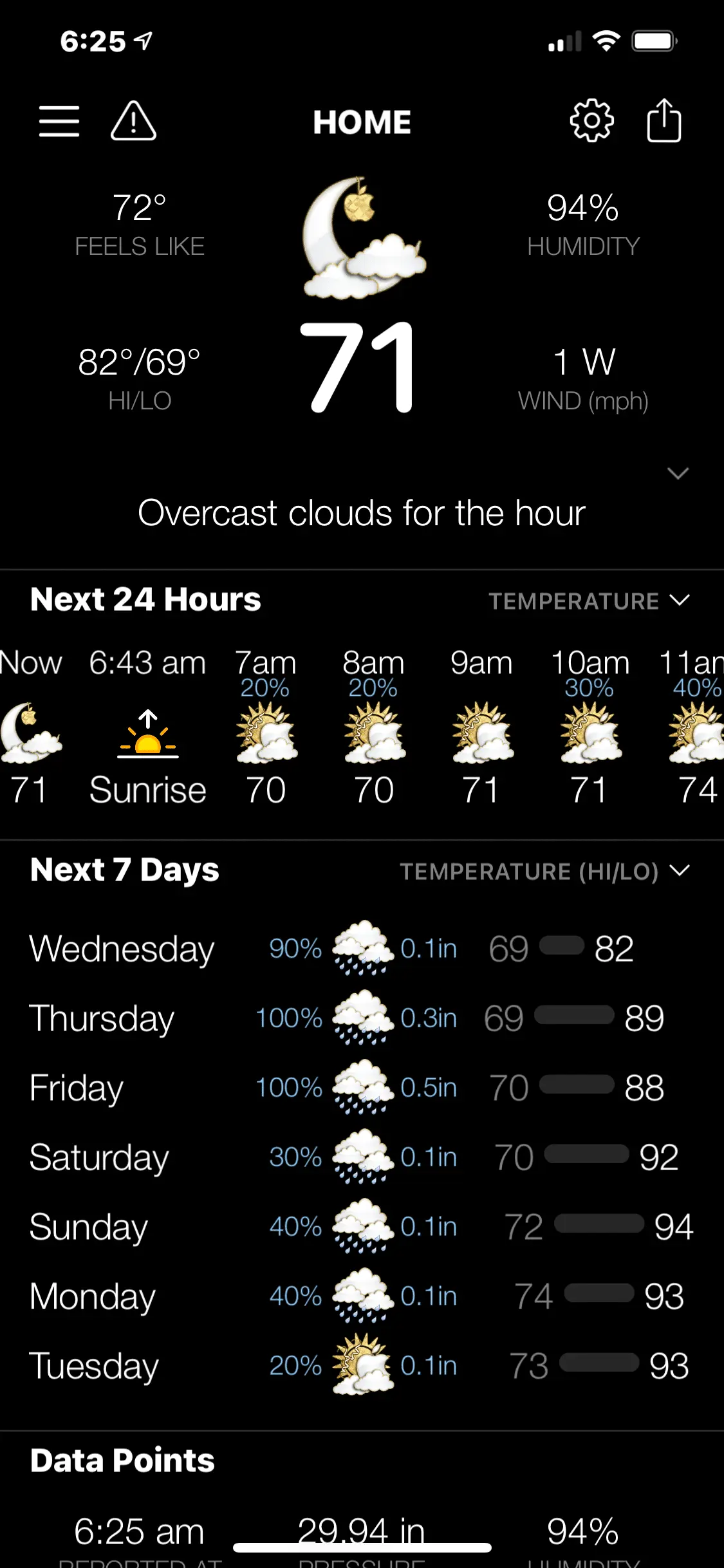724x1568 pixels.
Task: Open the hamburger menu
Action: (x=59, y=122)
